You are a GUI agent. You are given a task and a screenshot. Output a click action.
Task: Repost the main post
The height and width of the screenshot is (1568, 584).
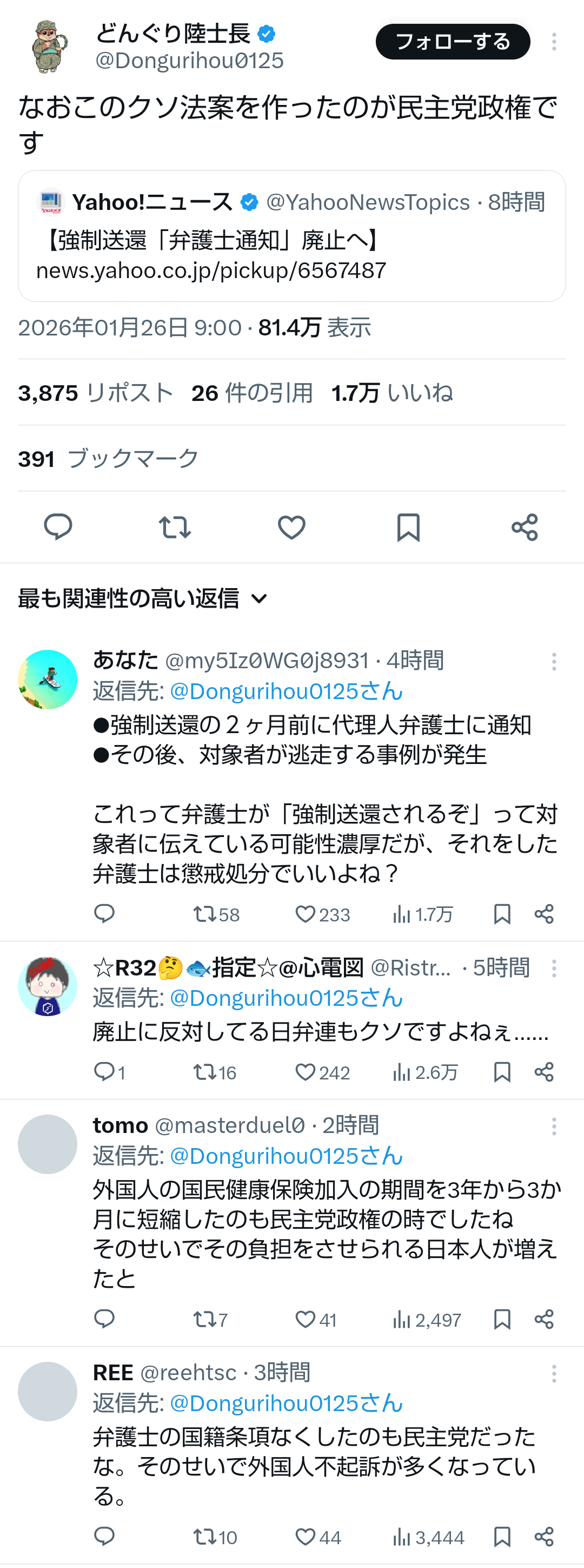point(175,526)
